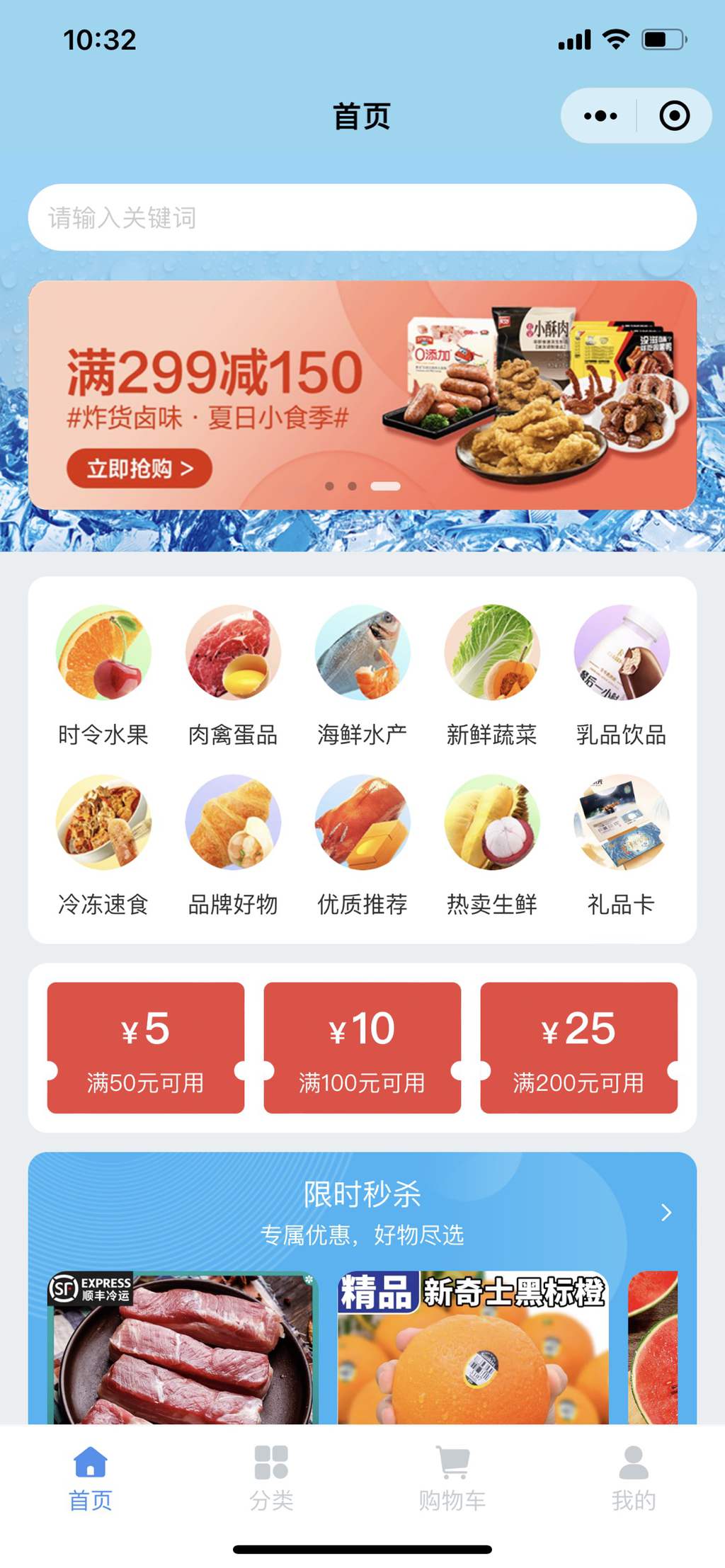
Task: Claim the ¥5 coupon for 满50元
Action: click(146, 1047)
